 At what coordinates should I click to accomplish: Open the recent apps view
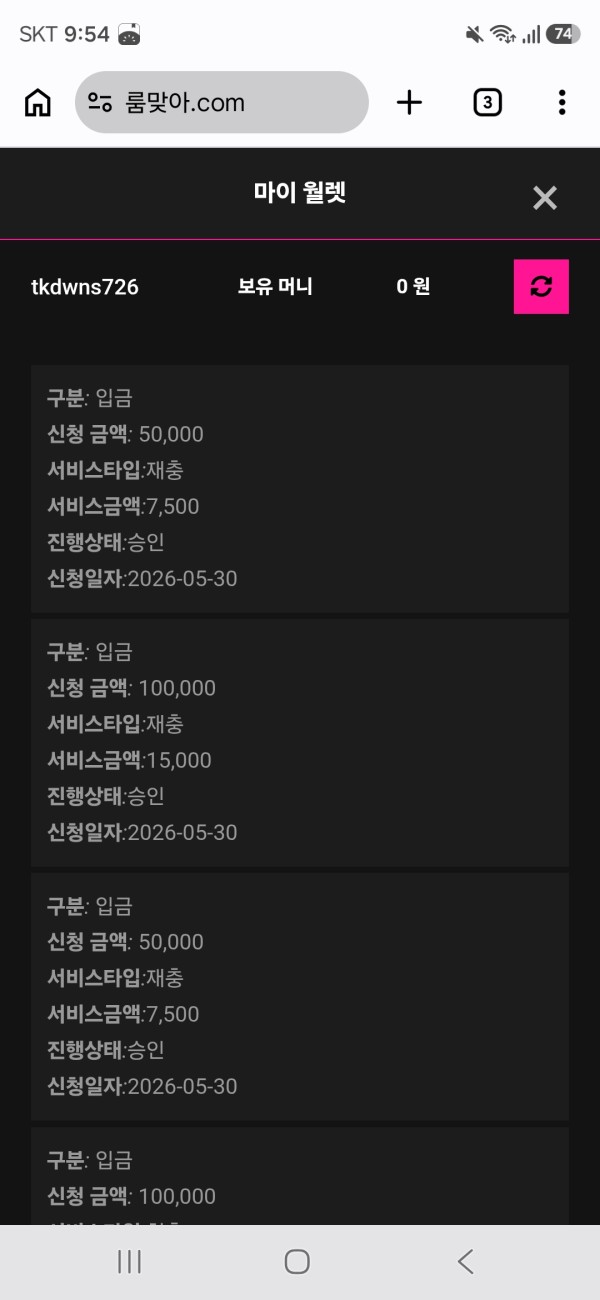pyautogui.click(x=130, y=1262)
